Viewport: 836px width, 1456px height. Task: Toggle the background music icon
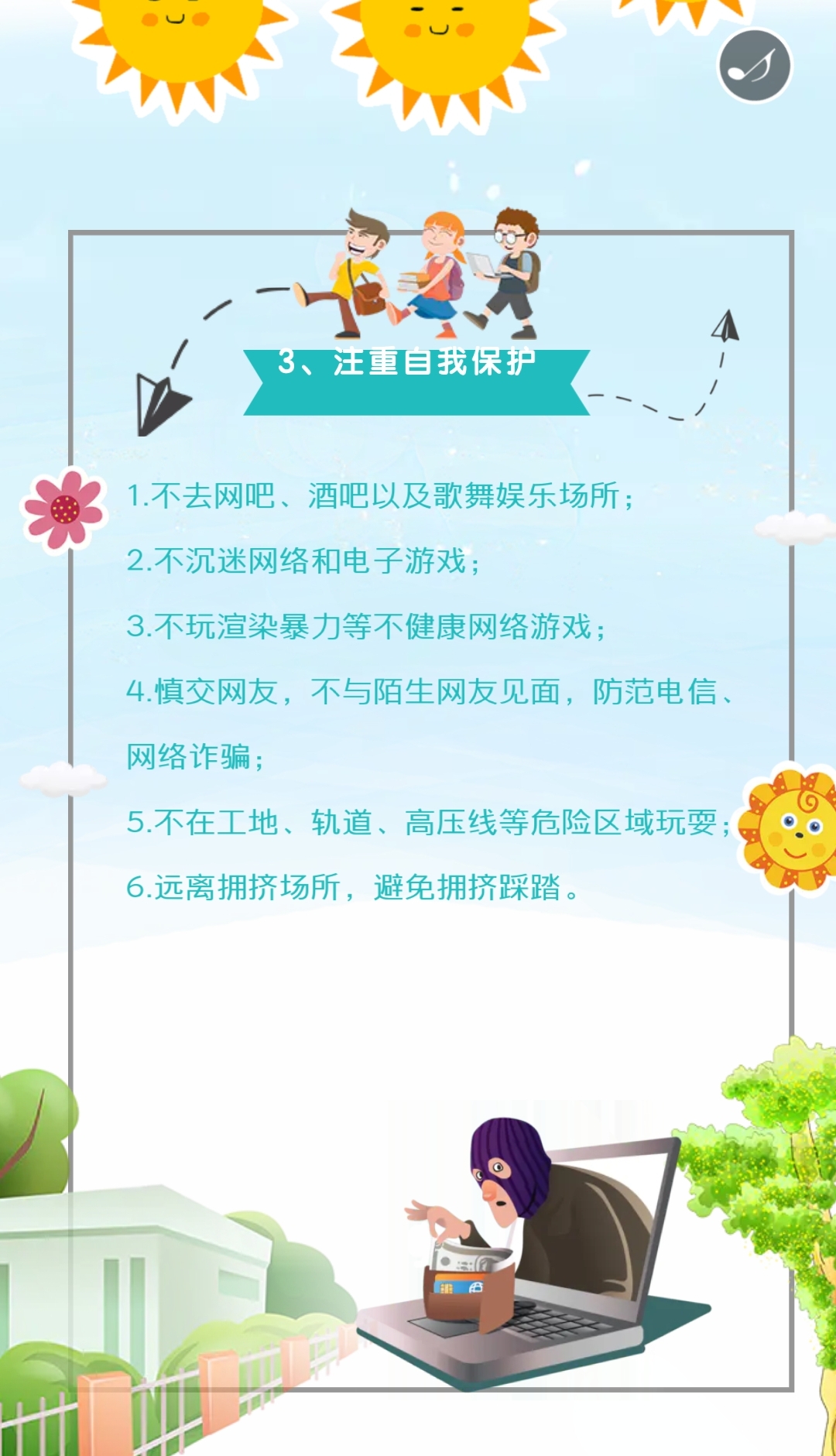click(x=754, y=67)
